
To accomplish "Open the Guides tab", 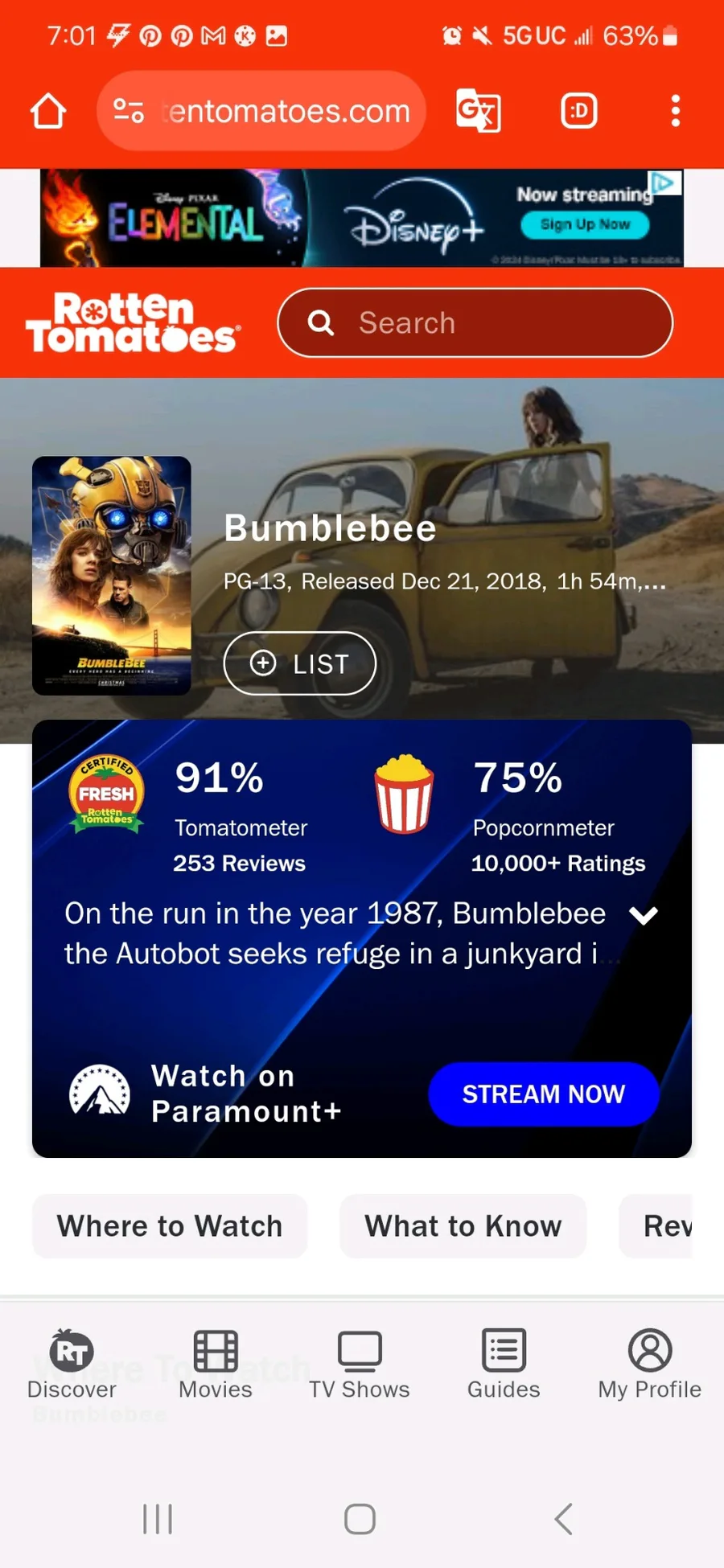I will coord(504,1365).
